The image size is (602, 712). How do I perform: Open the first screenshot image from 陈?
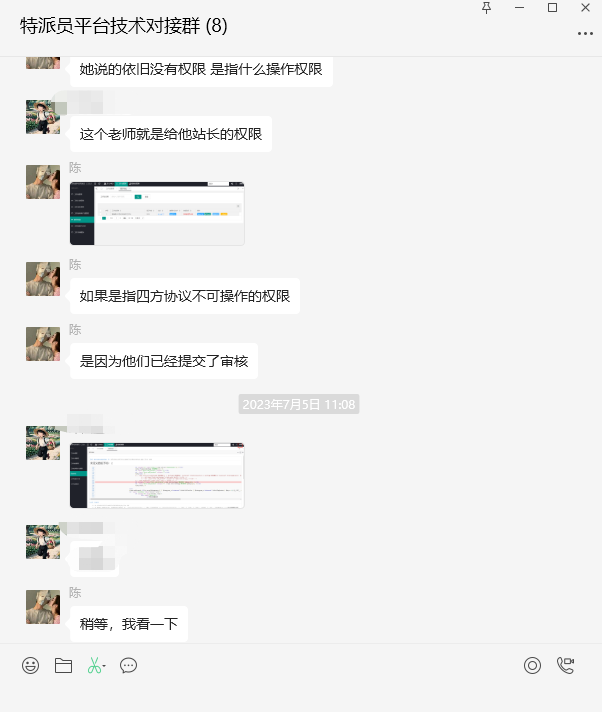(x=157, y=213)
